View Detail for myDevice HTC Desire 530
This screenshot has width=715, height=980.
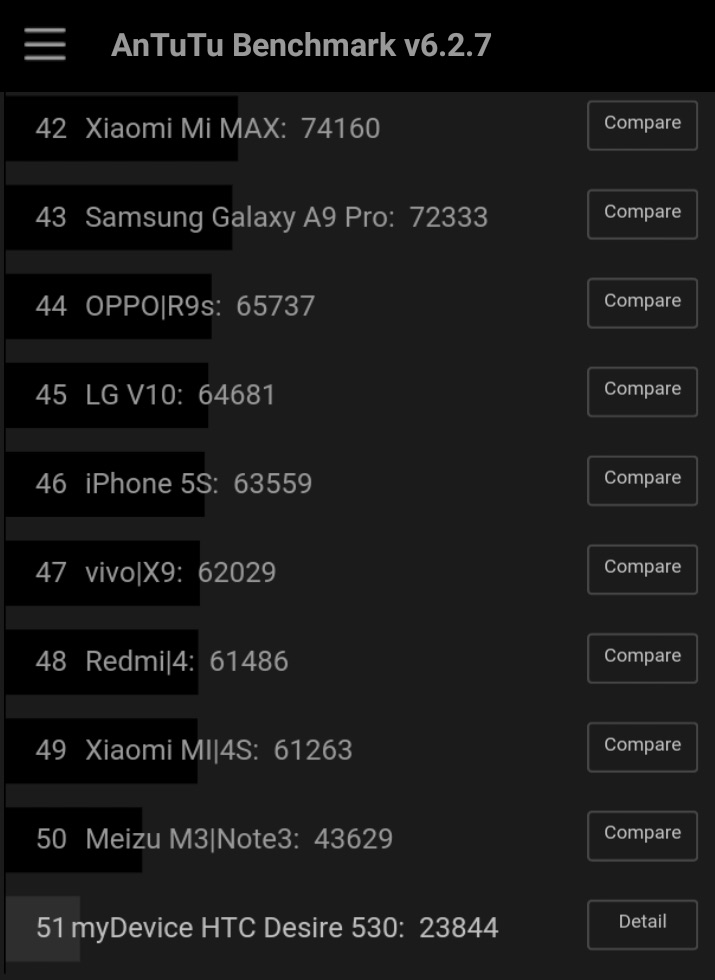[x=642, y=924]
